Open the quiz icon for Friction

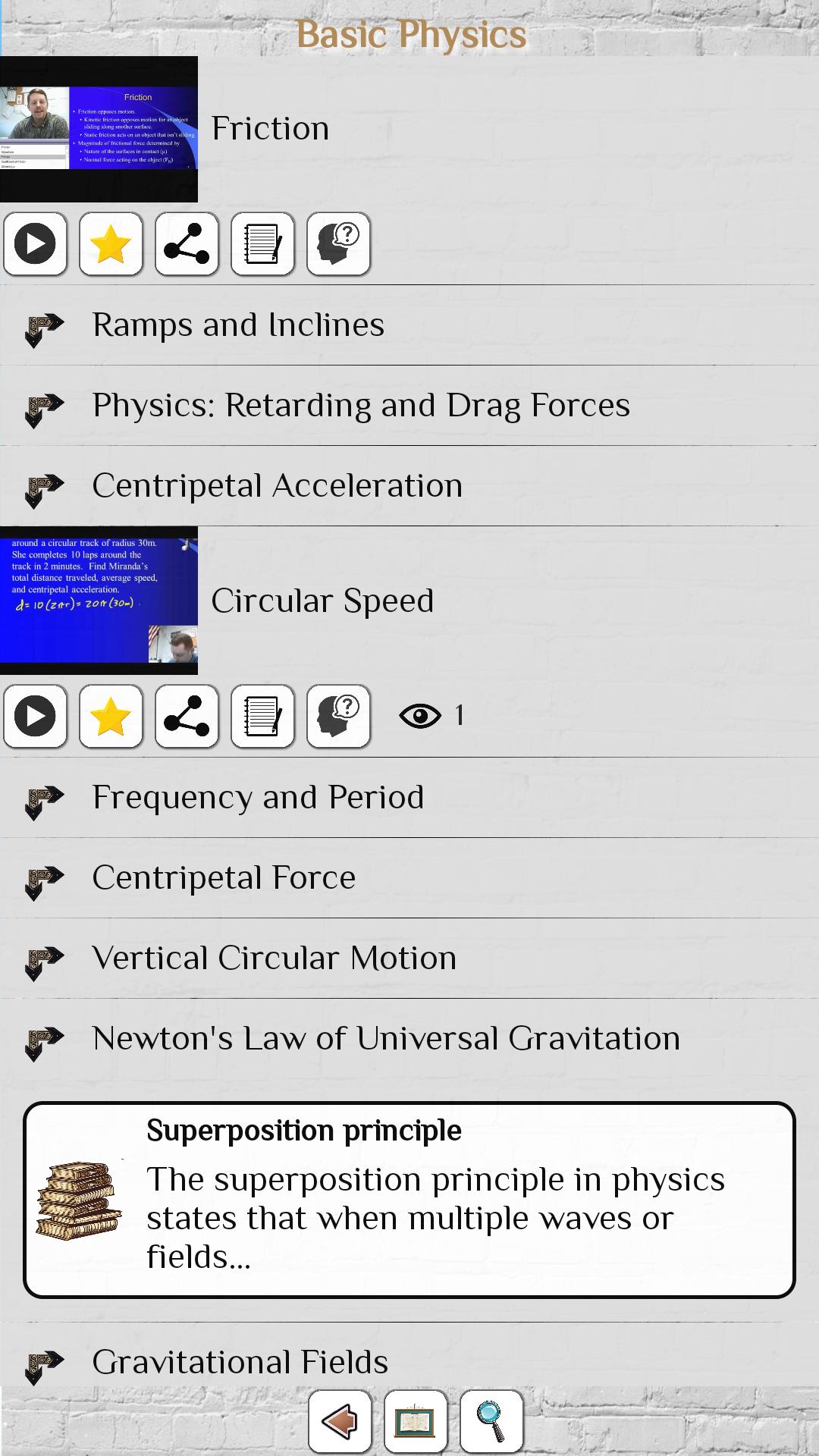338,243
